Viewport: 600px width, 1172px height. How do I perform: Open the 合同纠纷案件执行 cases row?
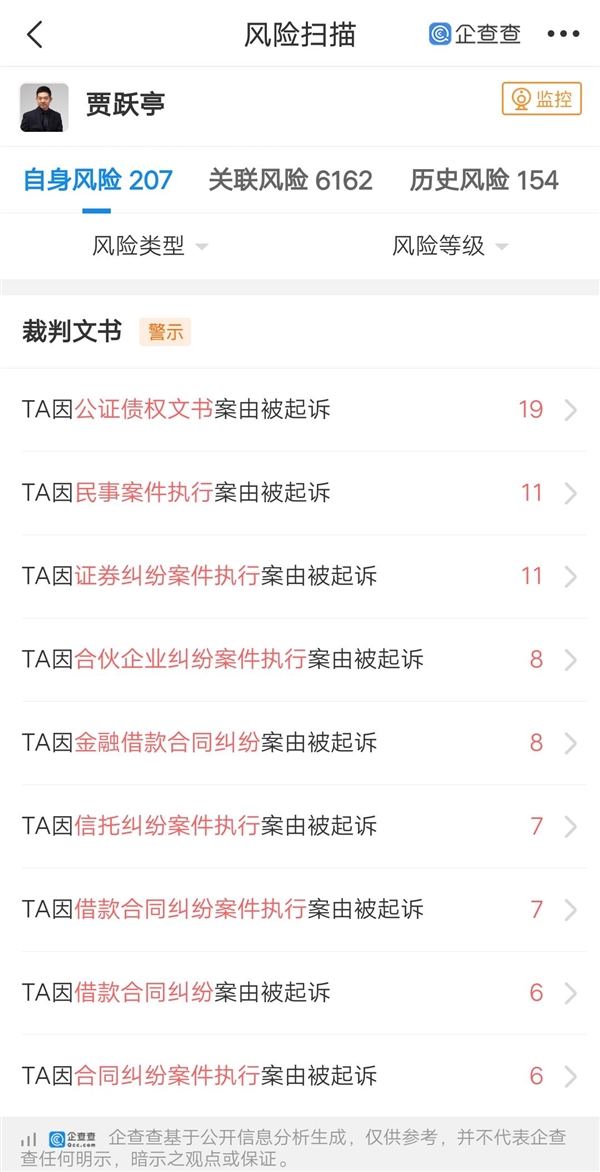(300, 1076)
